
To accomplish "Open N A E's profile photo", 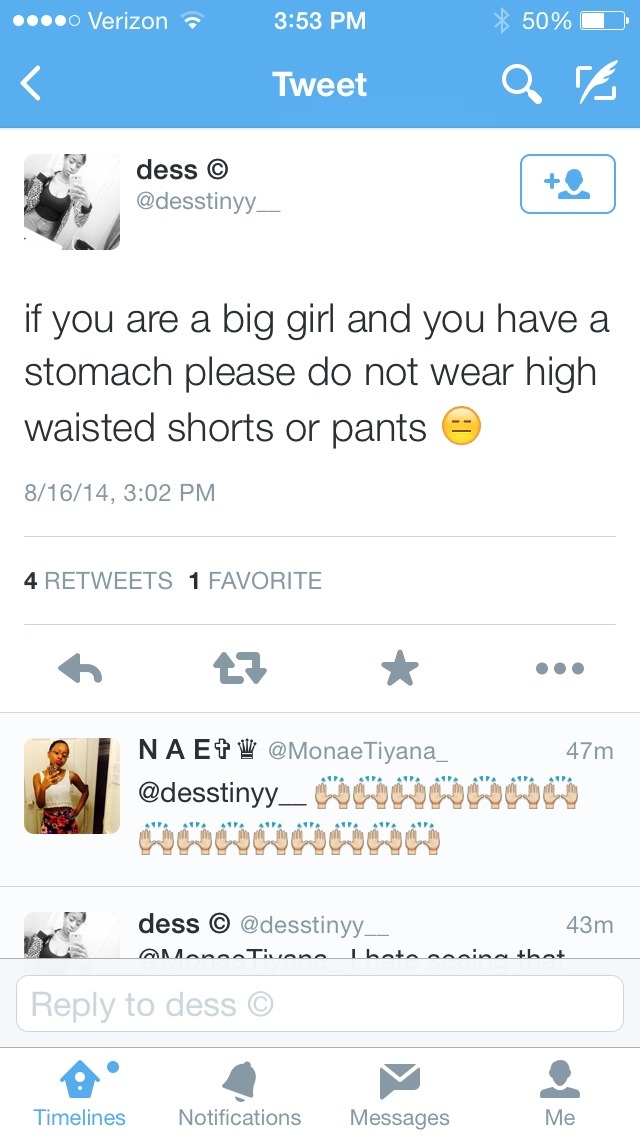I will pos(72,786).
